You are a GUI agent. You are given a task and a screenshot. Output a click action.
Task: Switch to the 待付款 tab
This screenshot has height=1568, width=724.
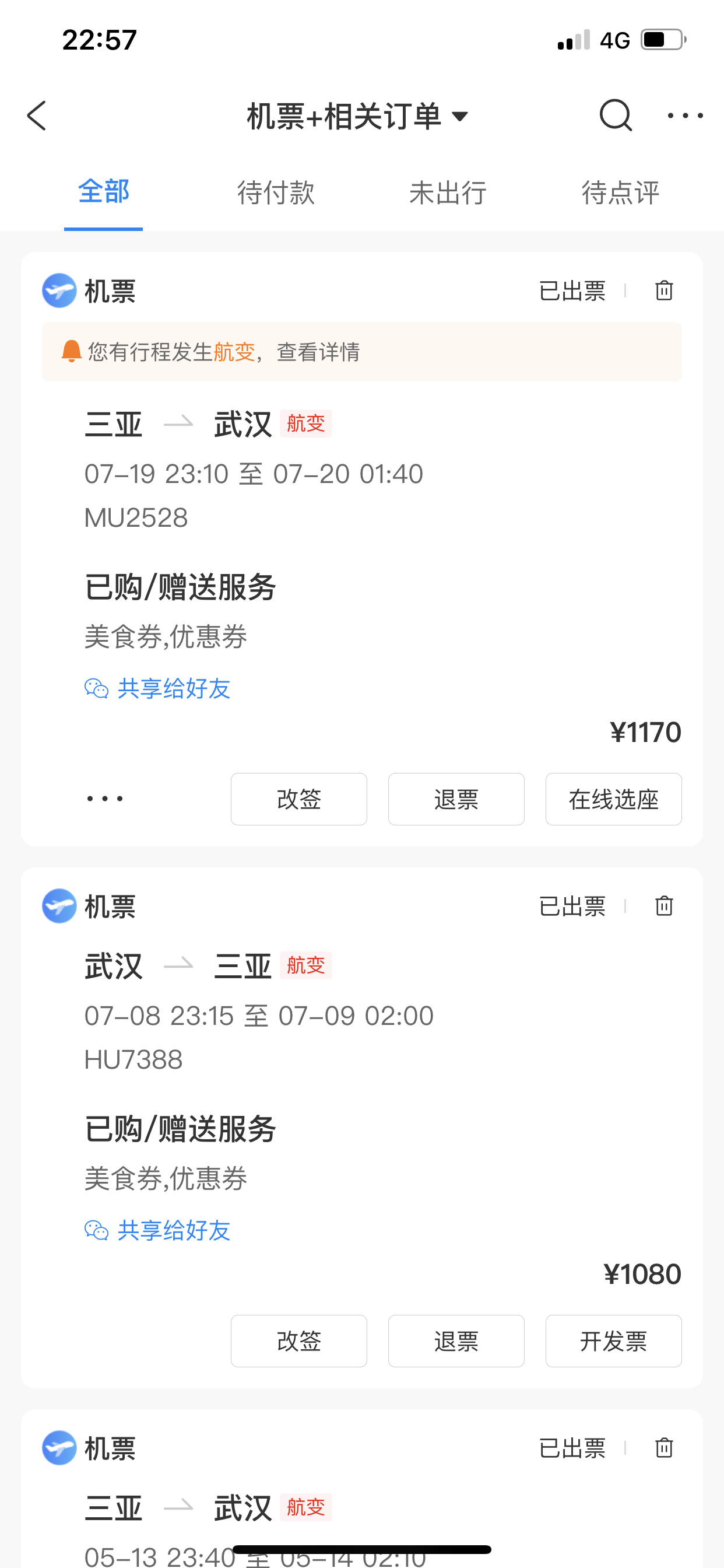tap(276, 192)
